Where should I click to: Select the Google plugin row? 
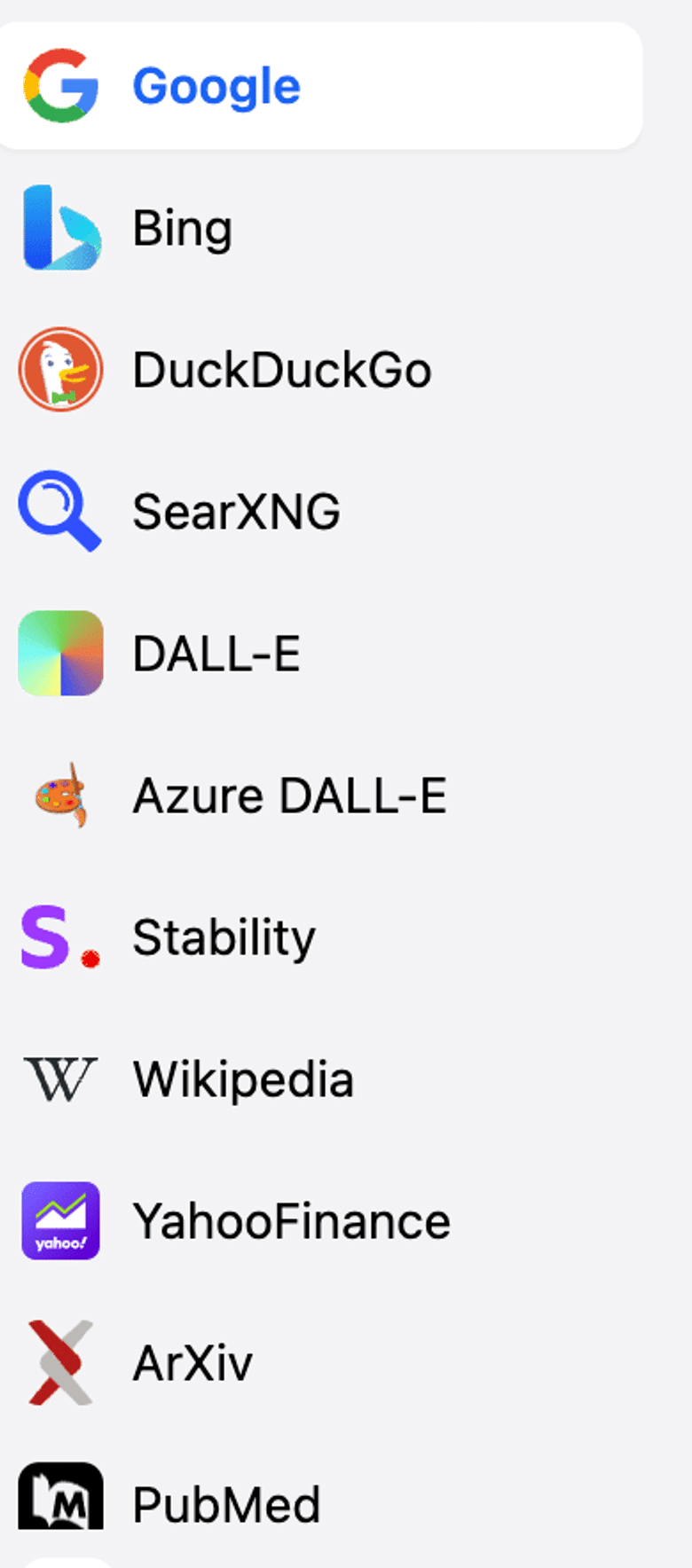pyautogui.click(x=216, y=86)
